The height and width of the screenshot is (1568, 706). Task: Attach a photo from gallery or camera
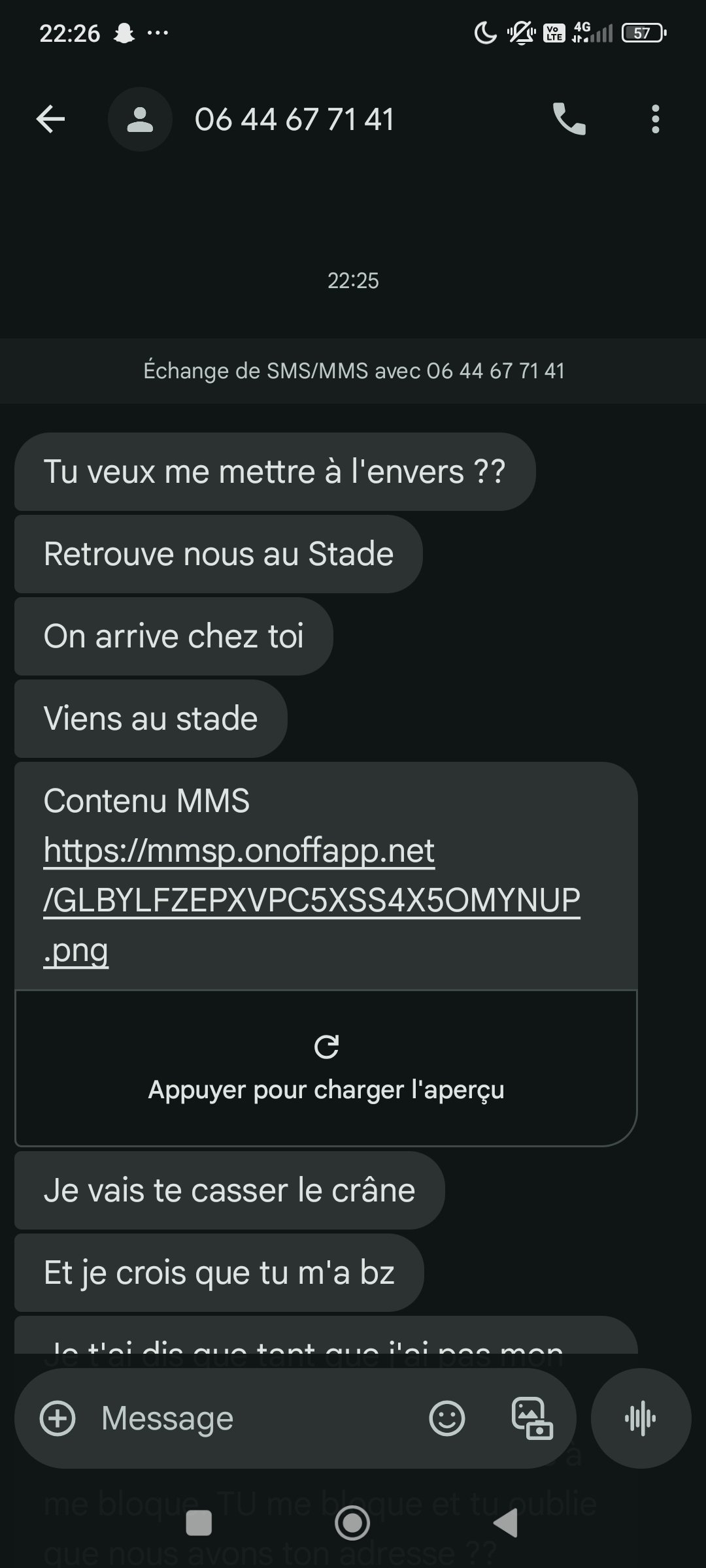coord(531,1418)
